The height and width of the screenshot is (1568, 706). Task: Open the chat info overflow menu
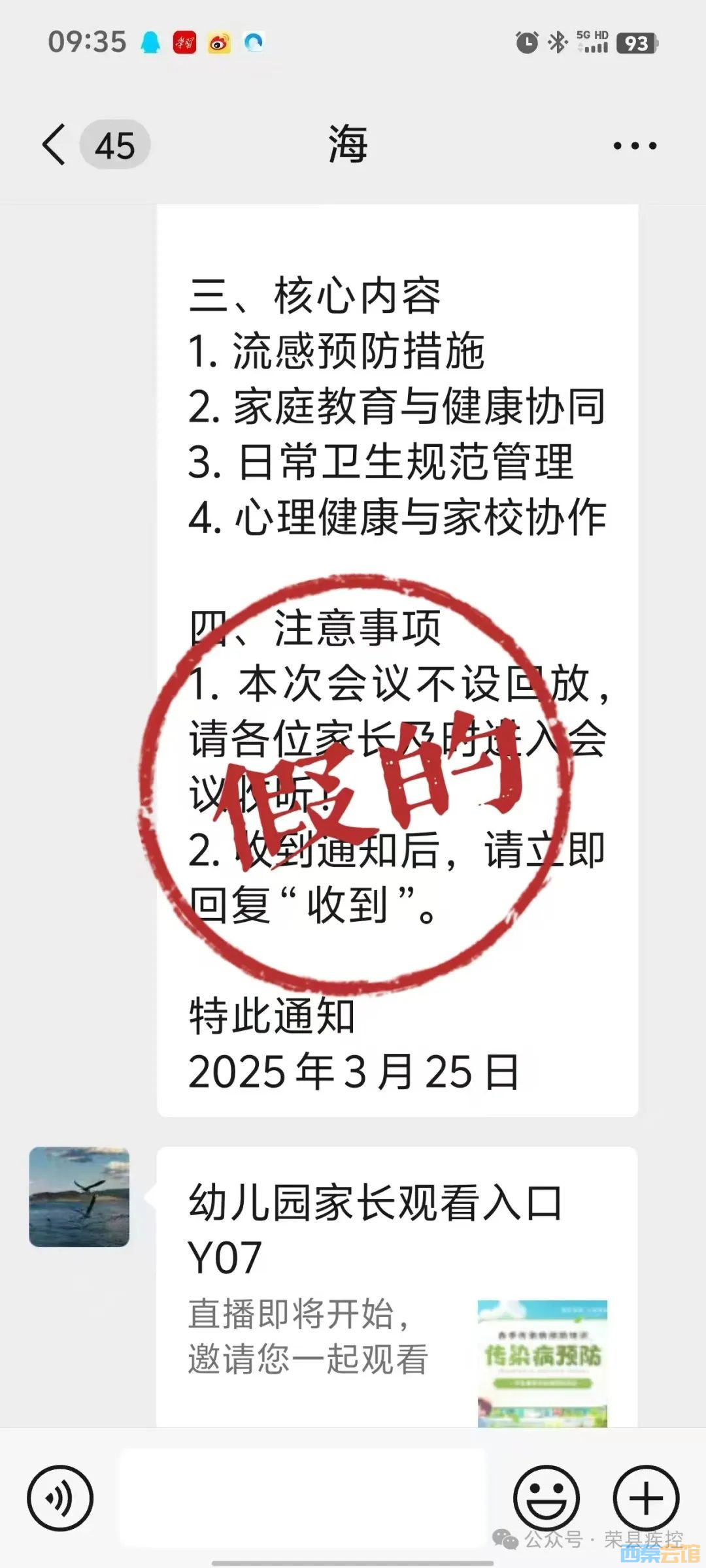(634, 146)
